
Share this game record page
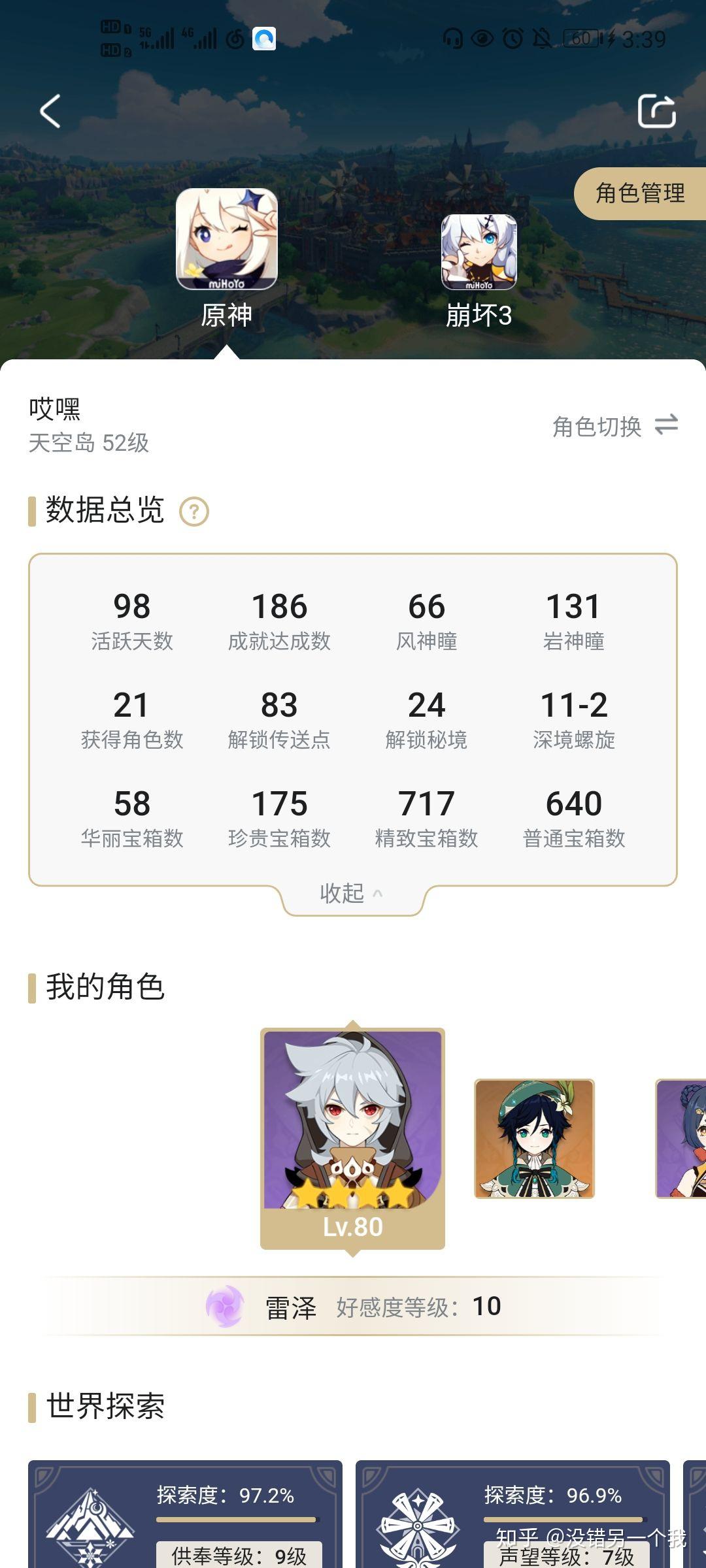point(656,111)
